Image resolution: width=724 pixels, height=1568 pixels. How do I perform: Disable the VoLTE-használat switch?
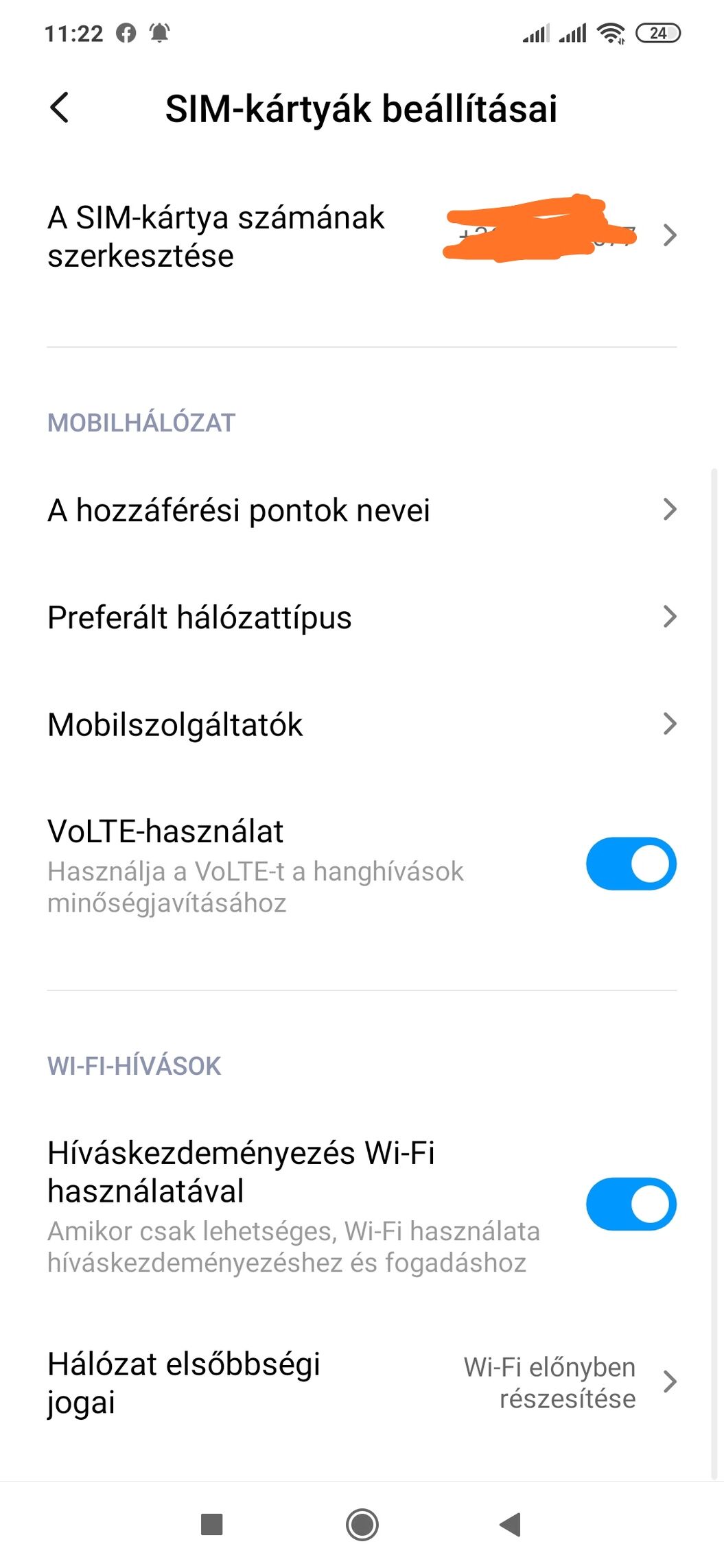tap(631, 864)
